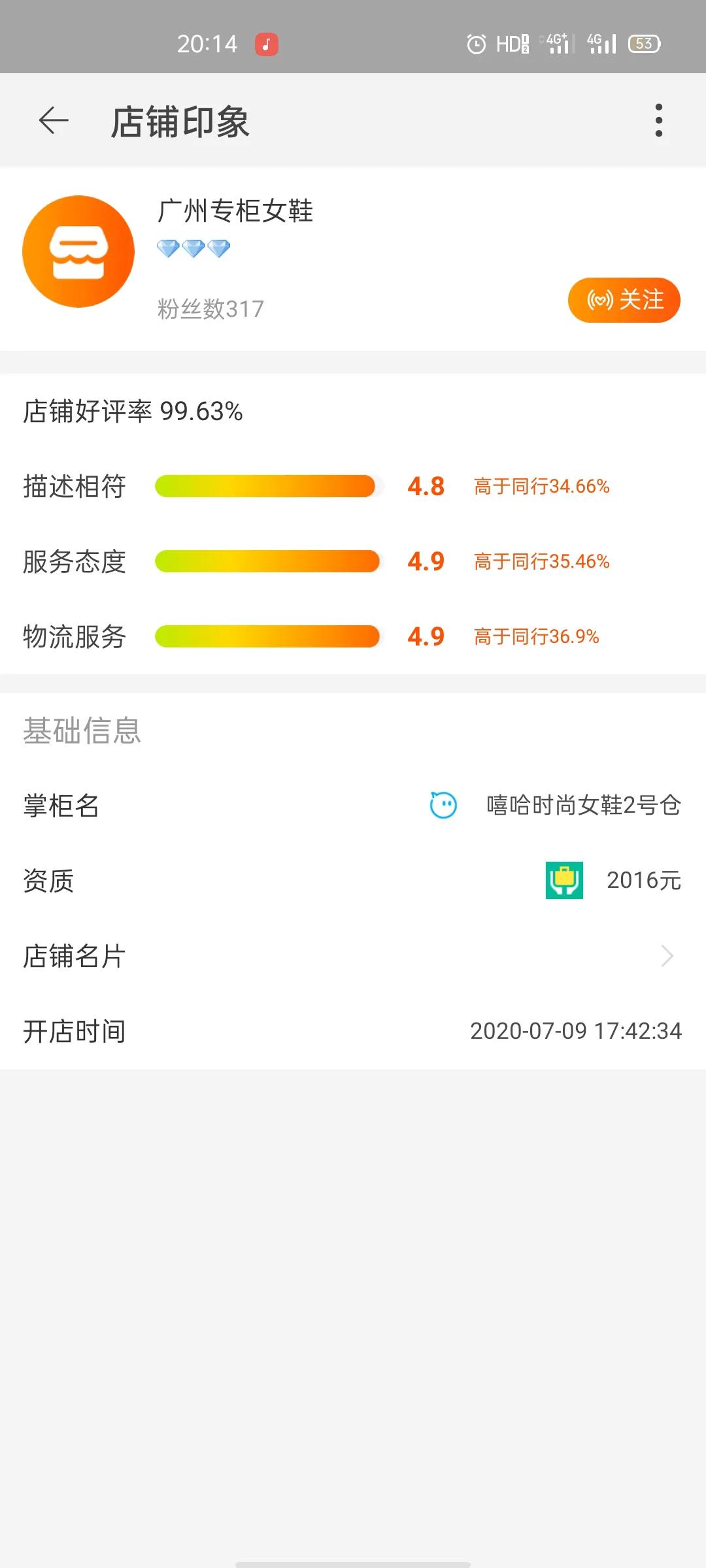Click the green deposit briefcase icon
Viewport: 706px width, 1568px height.
563,881
